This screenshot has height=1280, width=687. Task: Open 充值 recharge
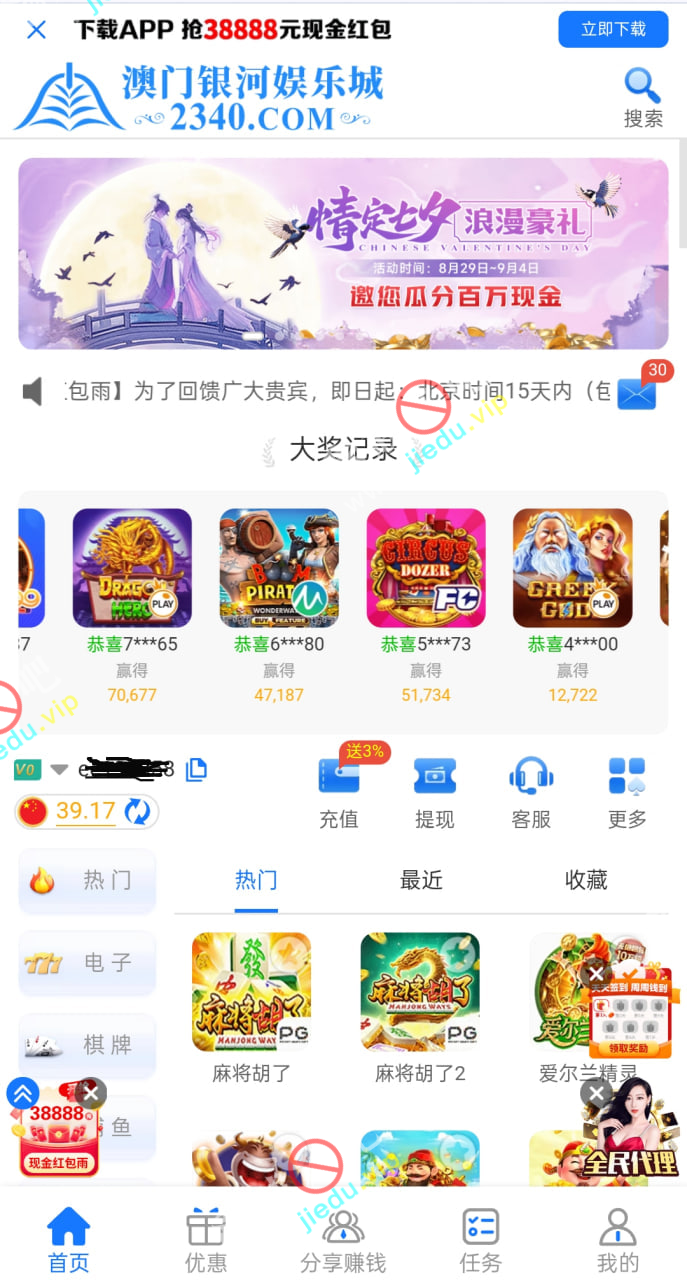[x=339, y=793]
